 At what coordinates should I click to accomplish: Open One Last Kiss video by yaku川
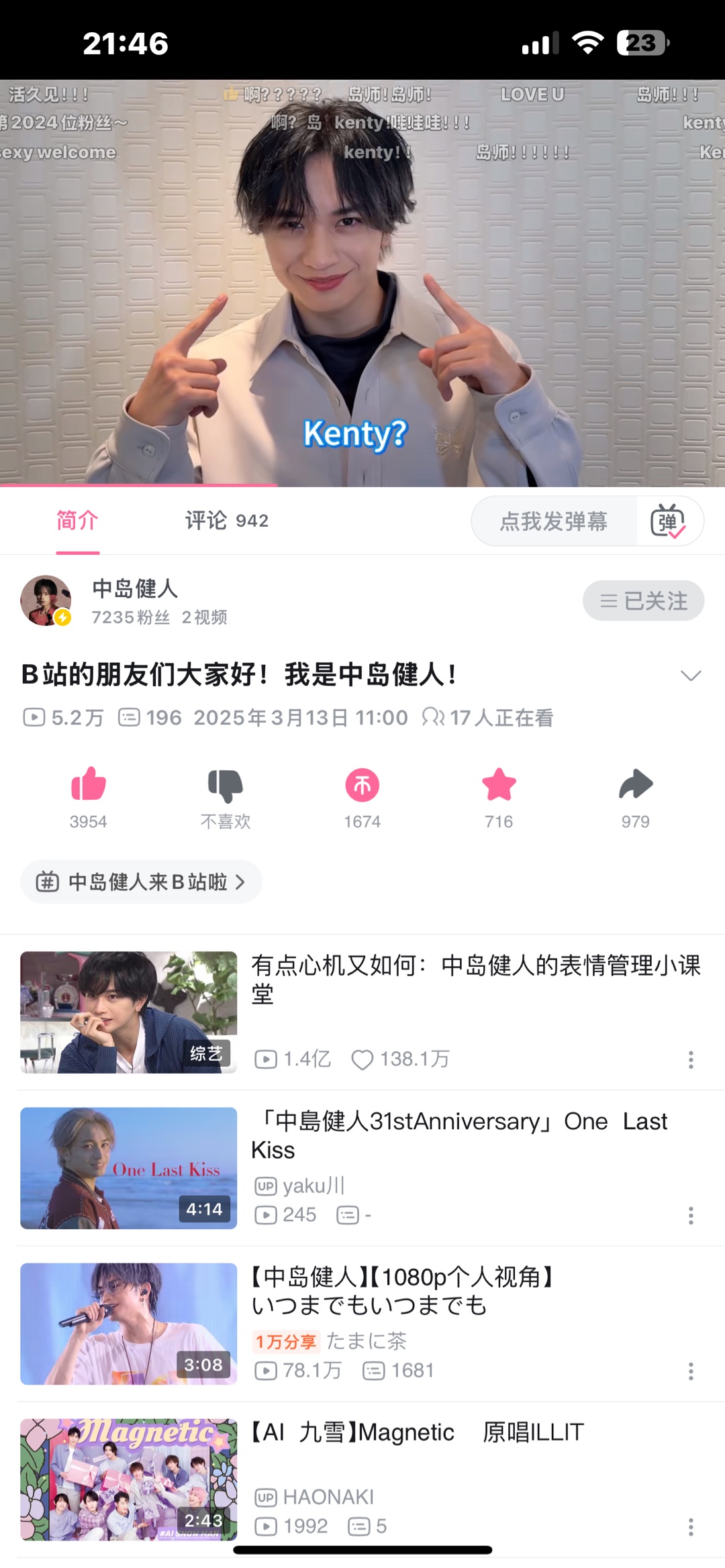coord(458,1135)
